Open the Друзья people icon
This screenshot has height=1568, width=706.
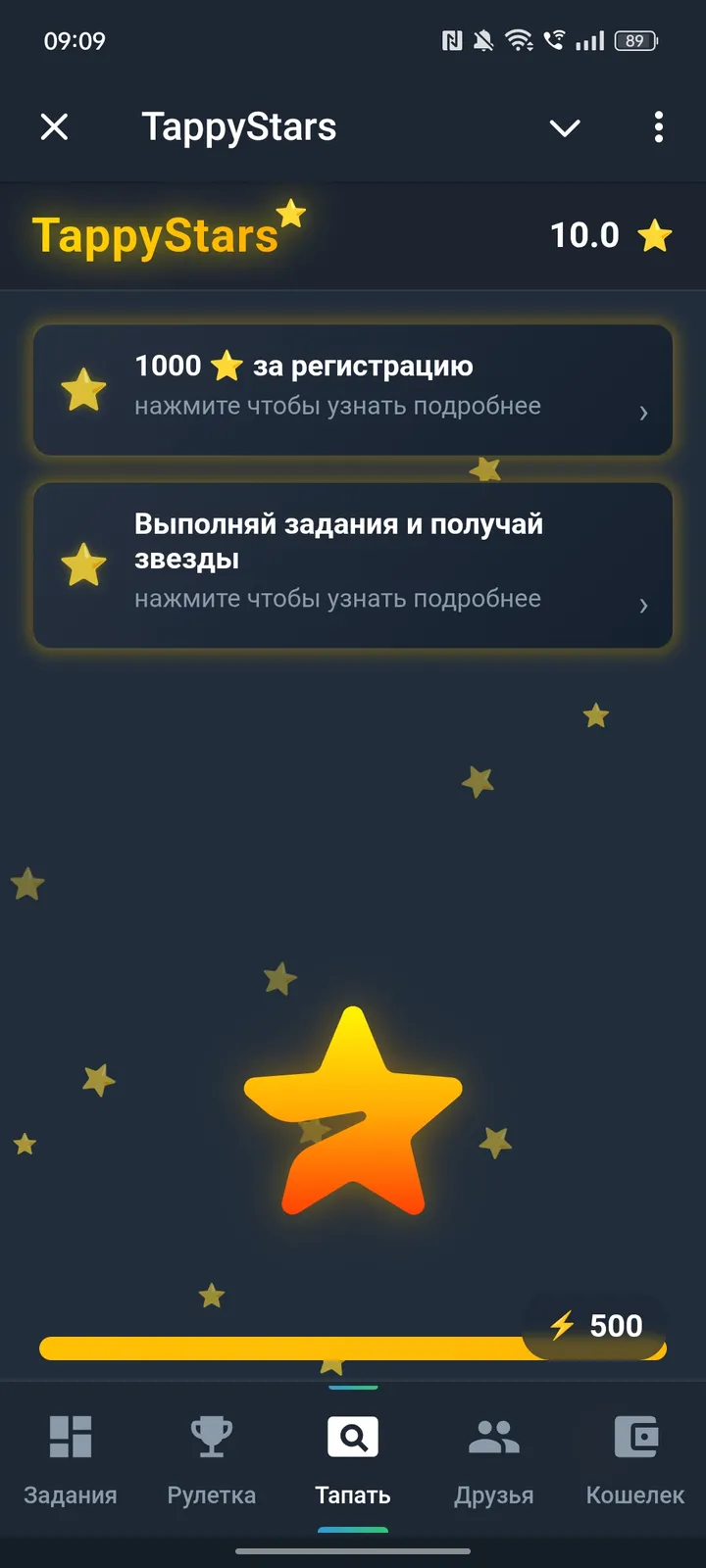pos(493,1436)
